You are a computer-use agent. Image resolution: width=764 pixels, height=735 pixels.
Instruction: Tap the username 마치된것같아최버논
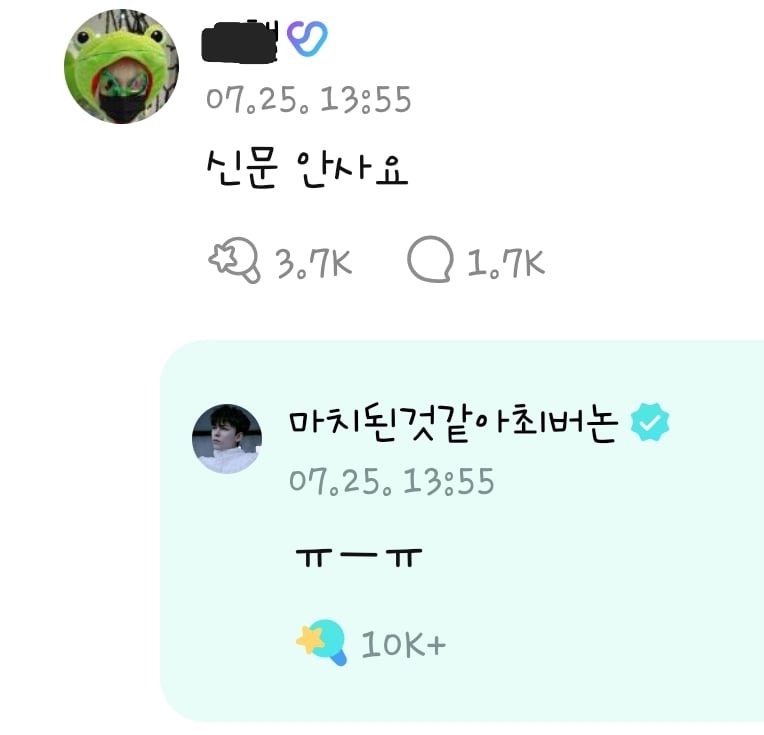click(x=453, y=426)
